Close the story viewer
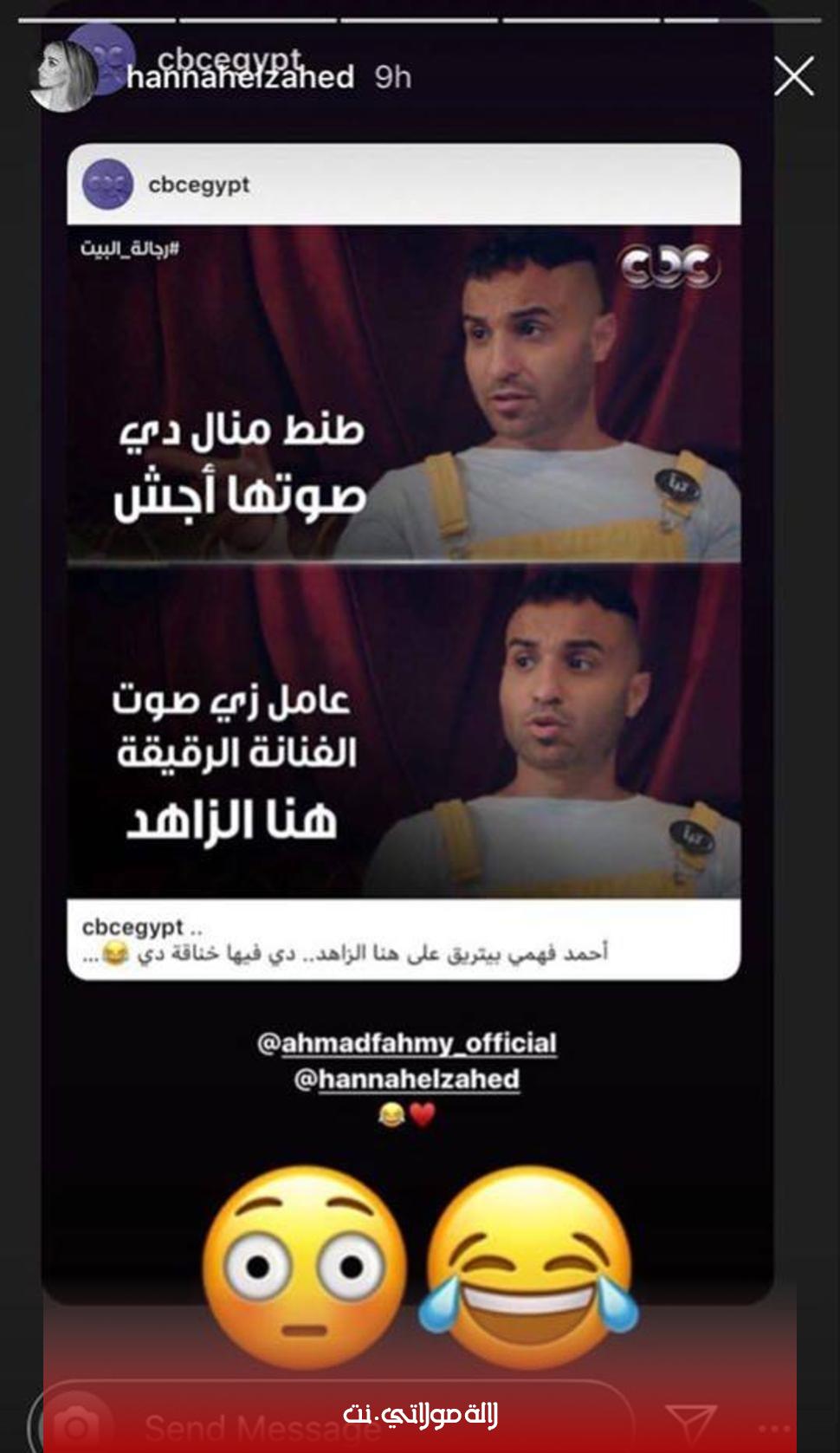Viewport: 840px width, 1453px height. (793, 76)
